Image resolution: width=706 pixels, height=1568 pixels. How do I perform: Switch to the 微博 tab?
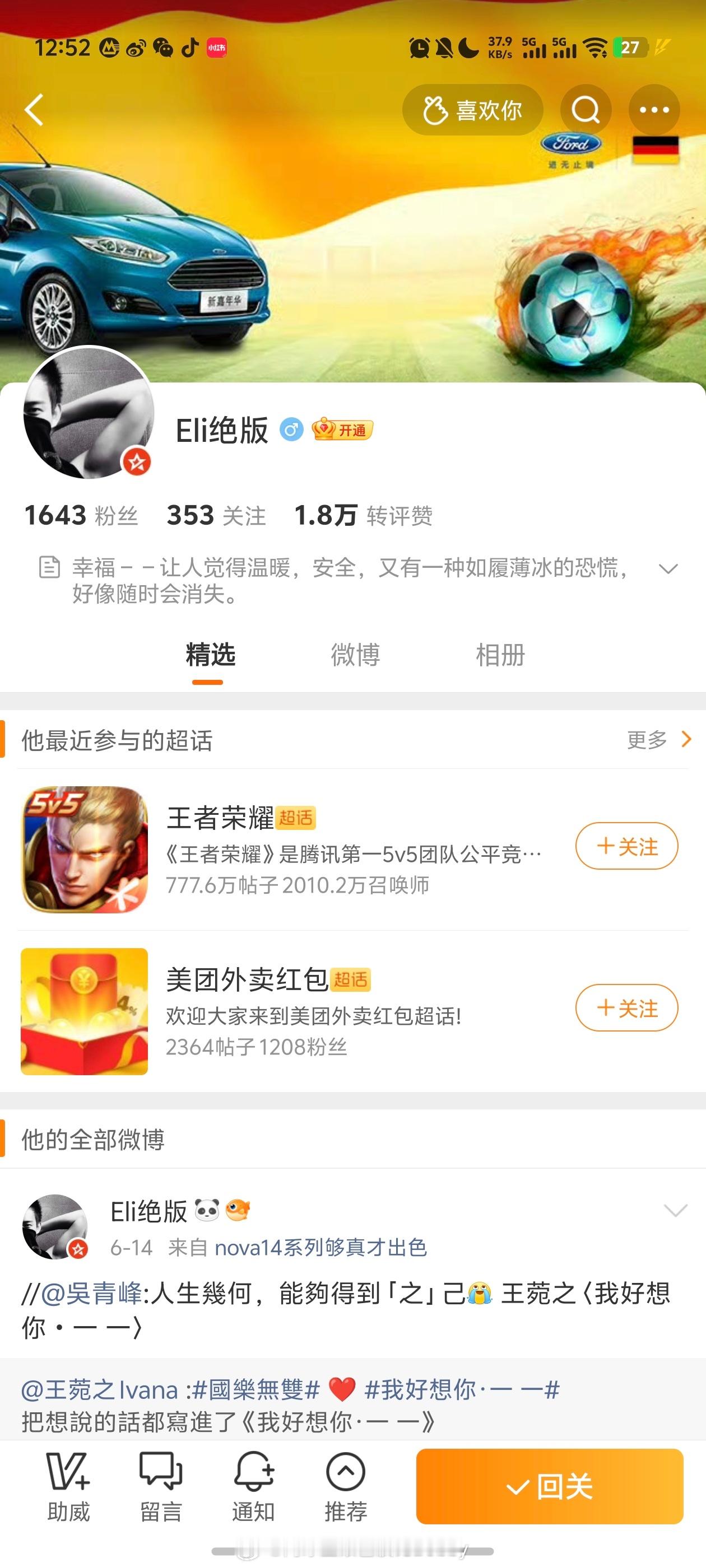pos(355,655)
